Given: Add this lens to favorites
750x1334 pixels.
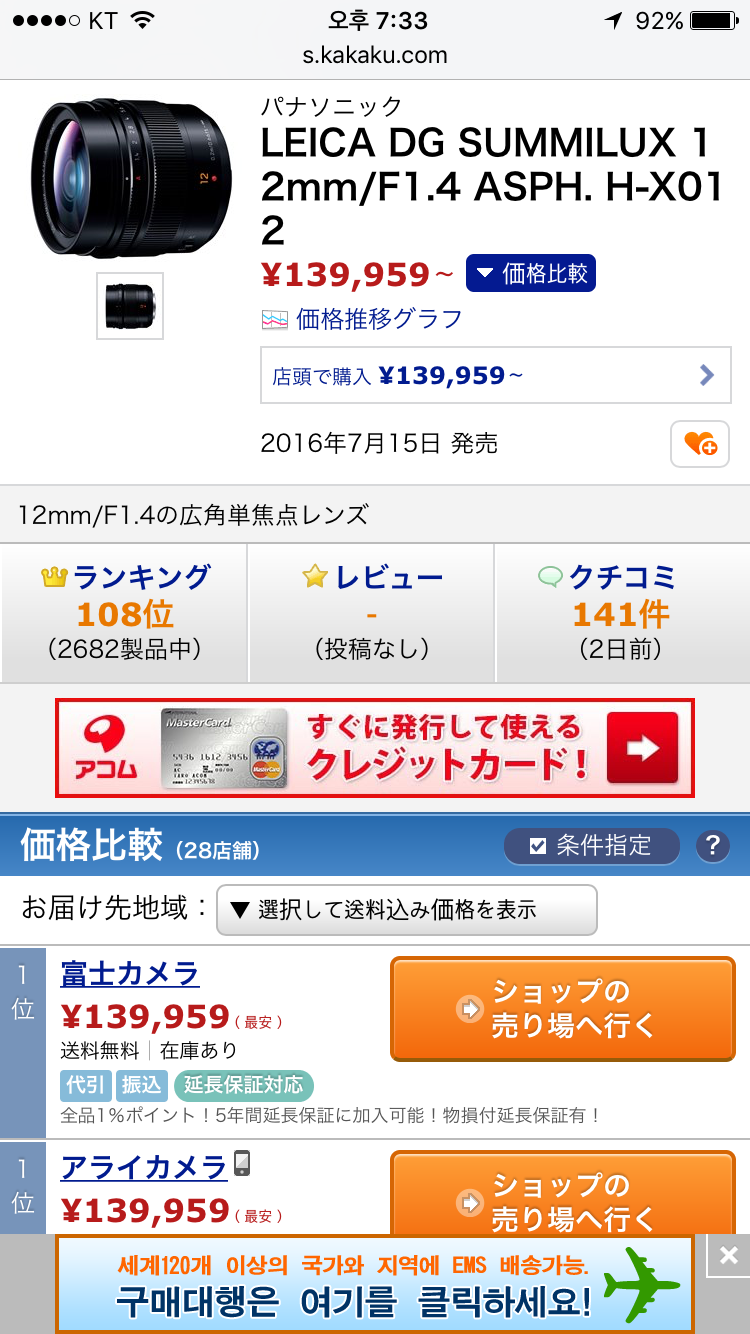Looking at the screenshot, I should (x=699, y=444).
